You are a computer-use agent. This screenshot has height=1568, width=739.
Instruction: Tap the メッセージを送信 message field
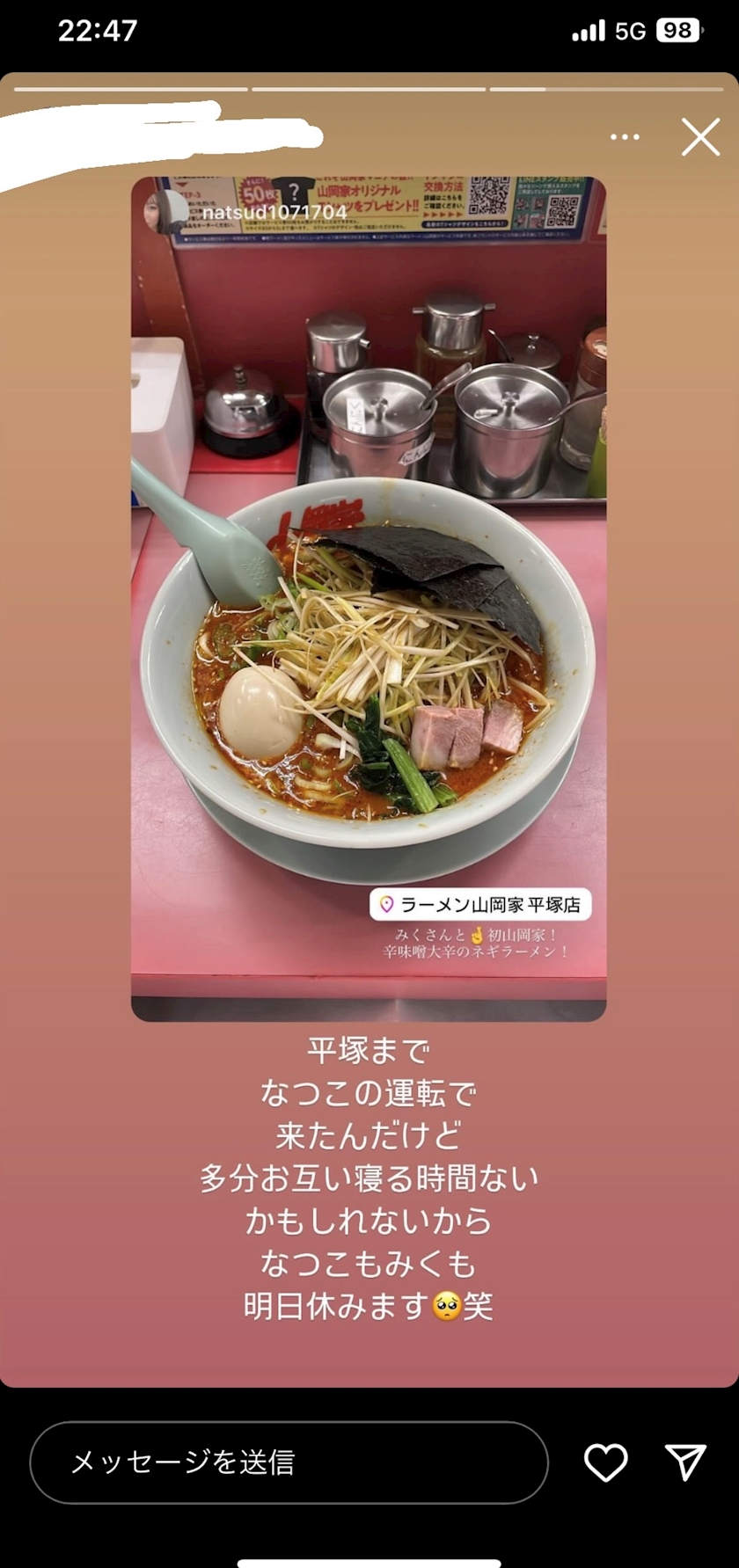tap(289, 1462)
